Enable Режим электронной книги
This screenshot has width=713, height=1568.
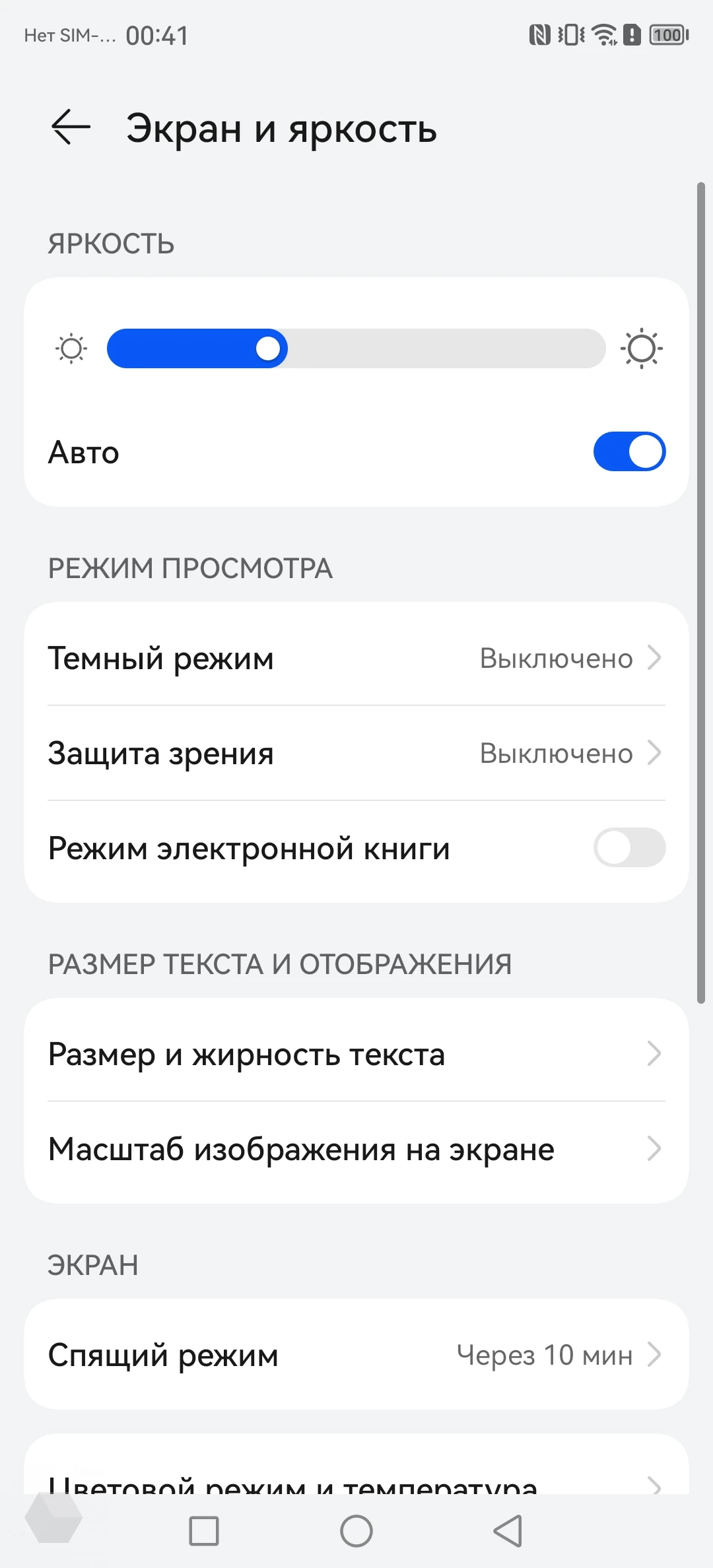click(629, 848)
